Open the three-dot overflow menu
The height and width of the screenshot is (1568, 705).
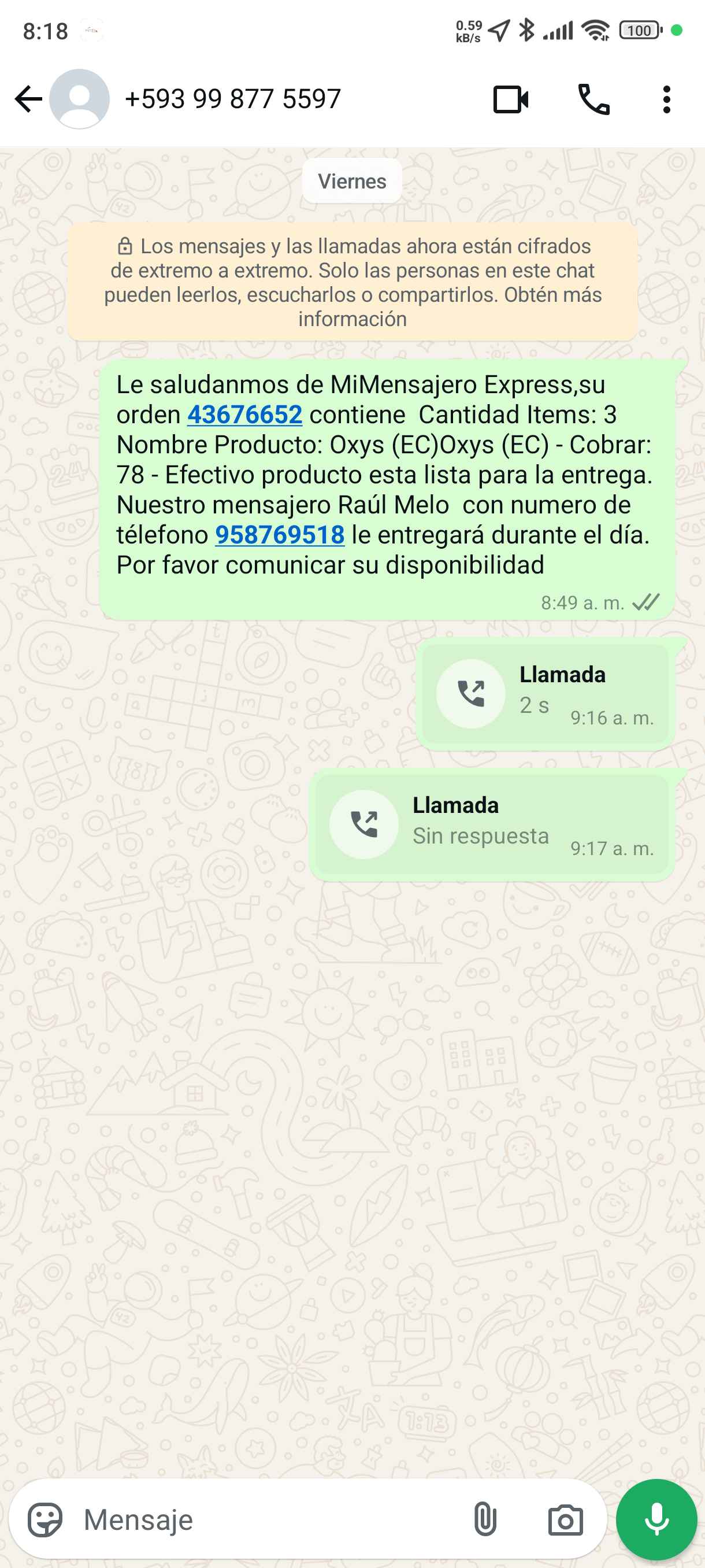click(x=667, y=99)
